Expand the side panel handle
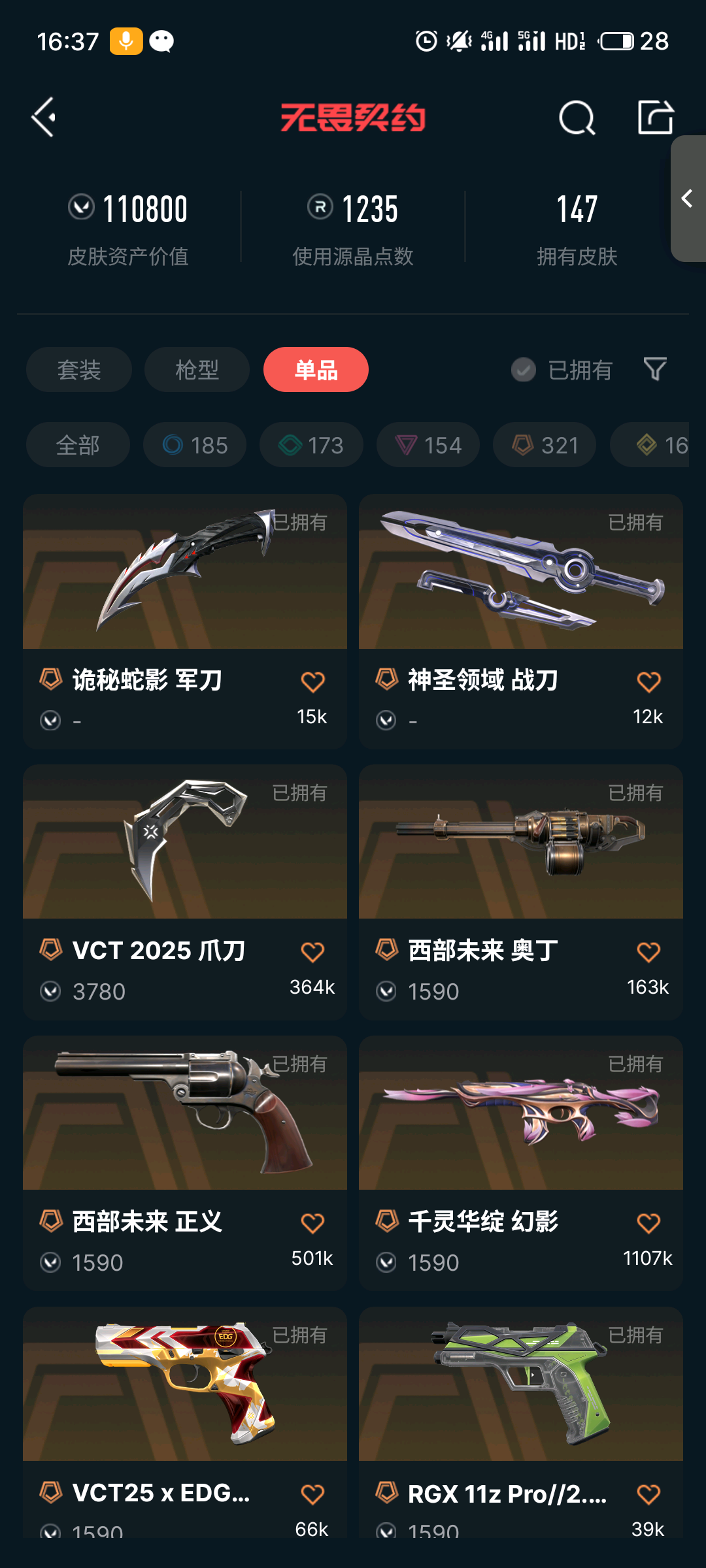The width and height of the screenshot is (706, 1568). click(688, 199)
